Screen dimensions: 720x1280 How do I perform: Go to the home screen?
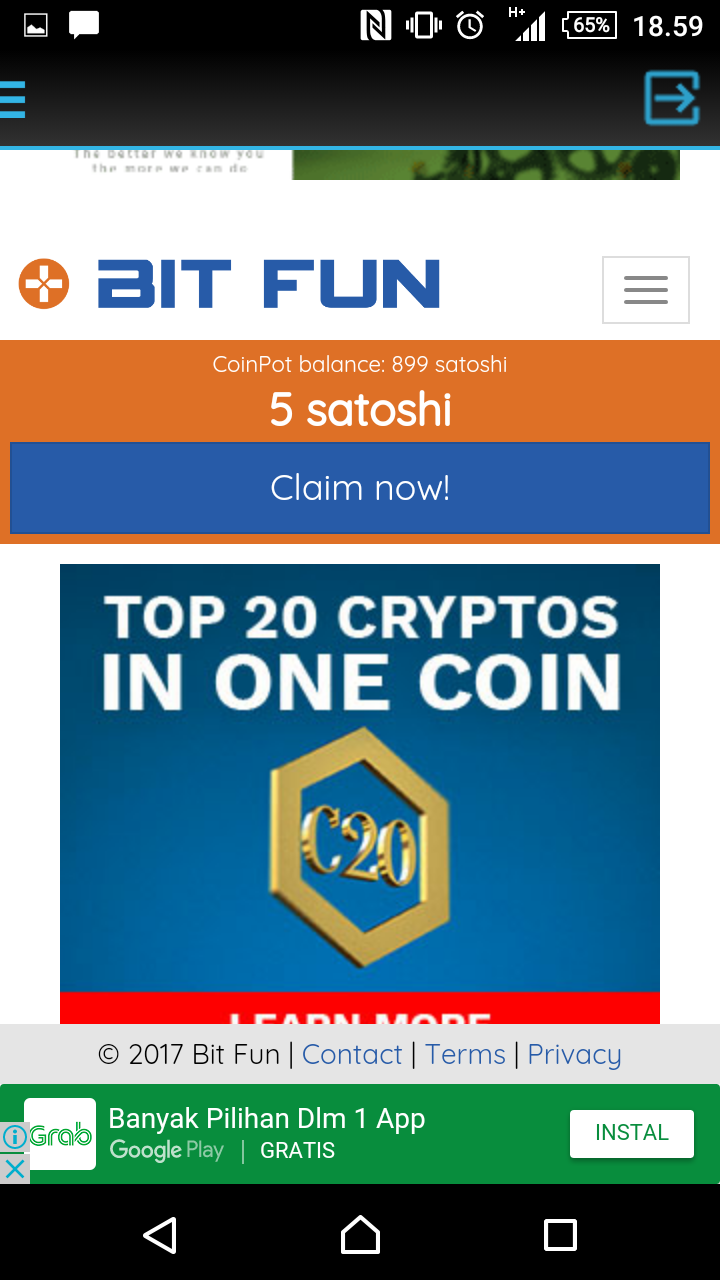coord(360,1235)
